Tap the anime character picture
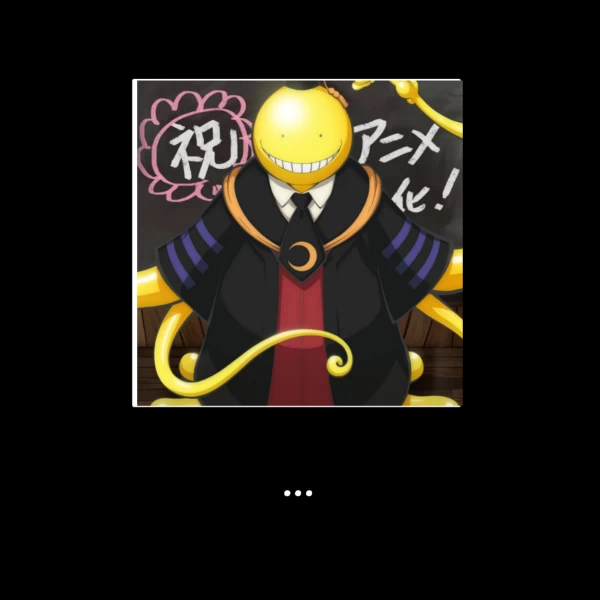The image size is (600, 600). pos(298,243)
